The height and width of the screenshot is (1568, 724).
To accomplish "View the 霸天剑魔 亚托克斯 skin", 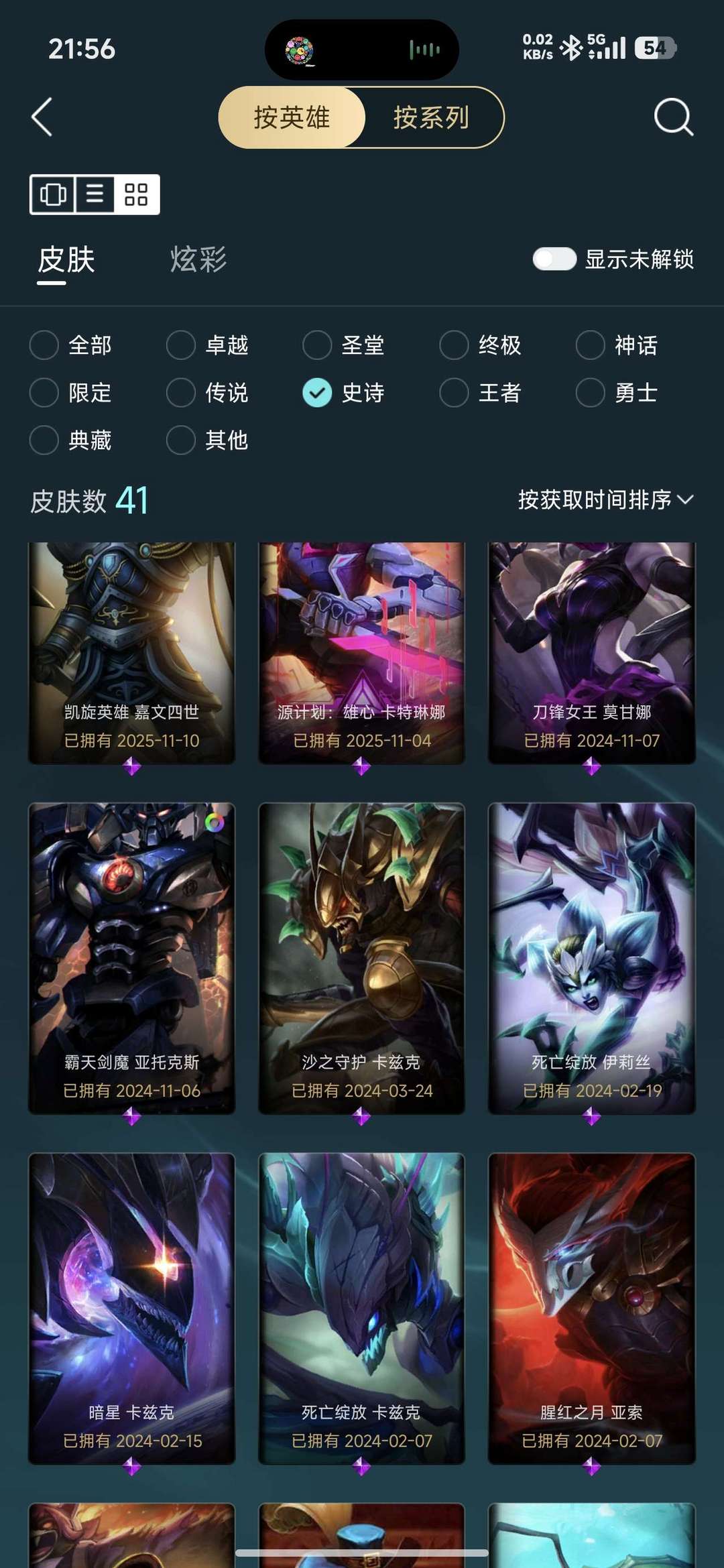I will click(131, 959).
